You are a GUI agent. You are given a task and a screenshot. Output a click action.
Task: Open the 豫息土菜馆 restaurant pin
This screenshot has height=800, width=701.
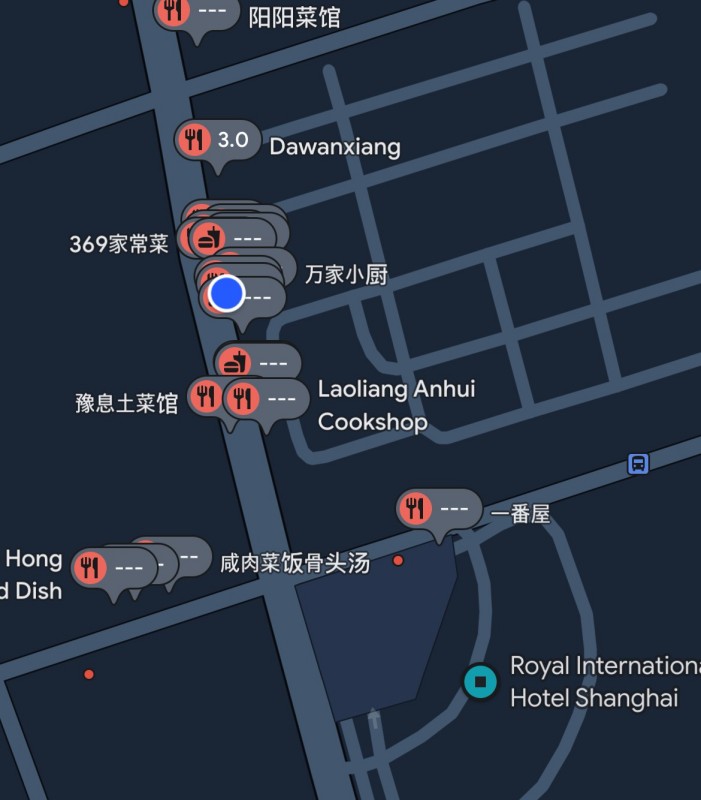pyautogui.click(x=205, y=396)
